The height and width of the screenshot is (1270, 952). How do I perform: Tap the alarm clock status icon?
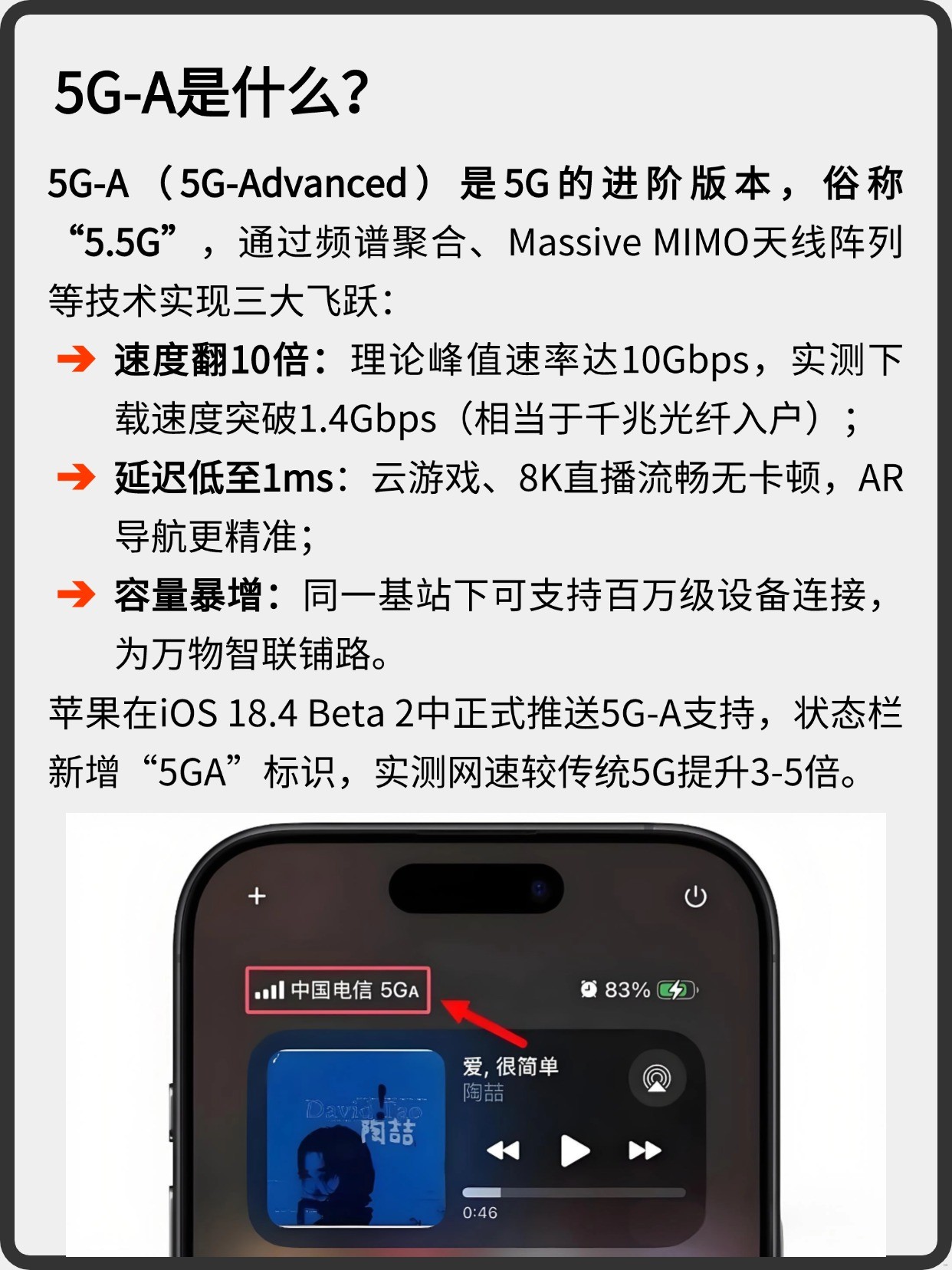pyautogui.click(x=587, y=990)
